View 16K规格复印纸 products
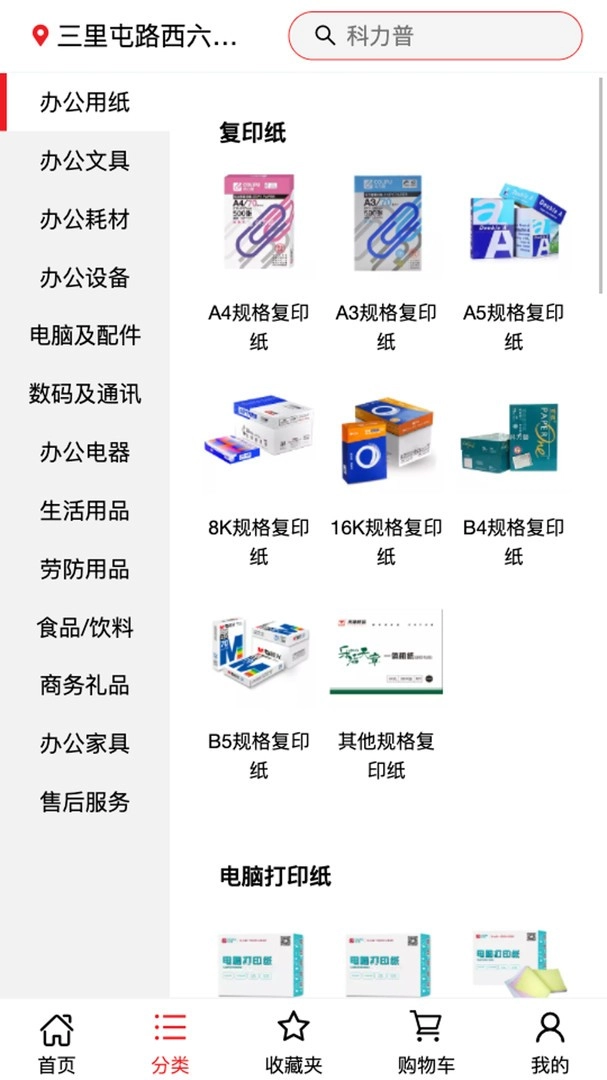Screen dimensions: 607x1080 (386, 475)
